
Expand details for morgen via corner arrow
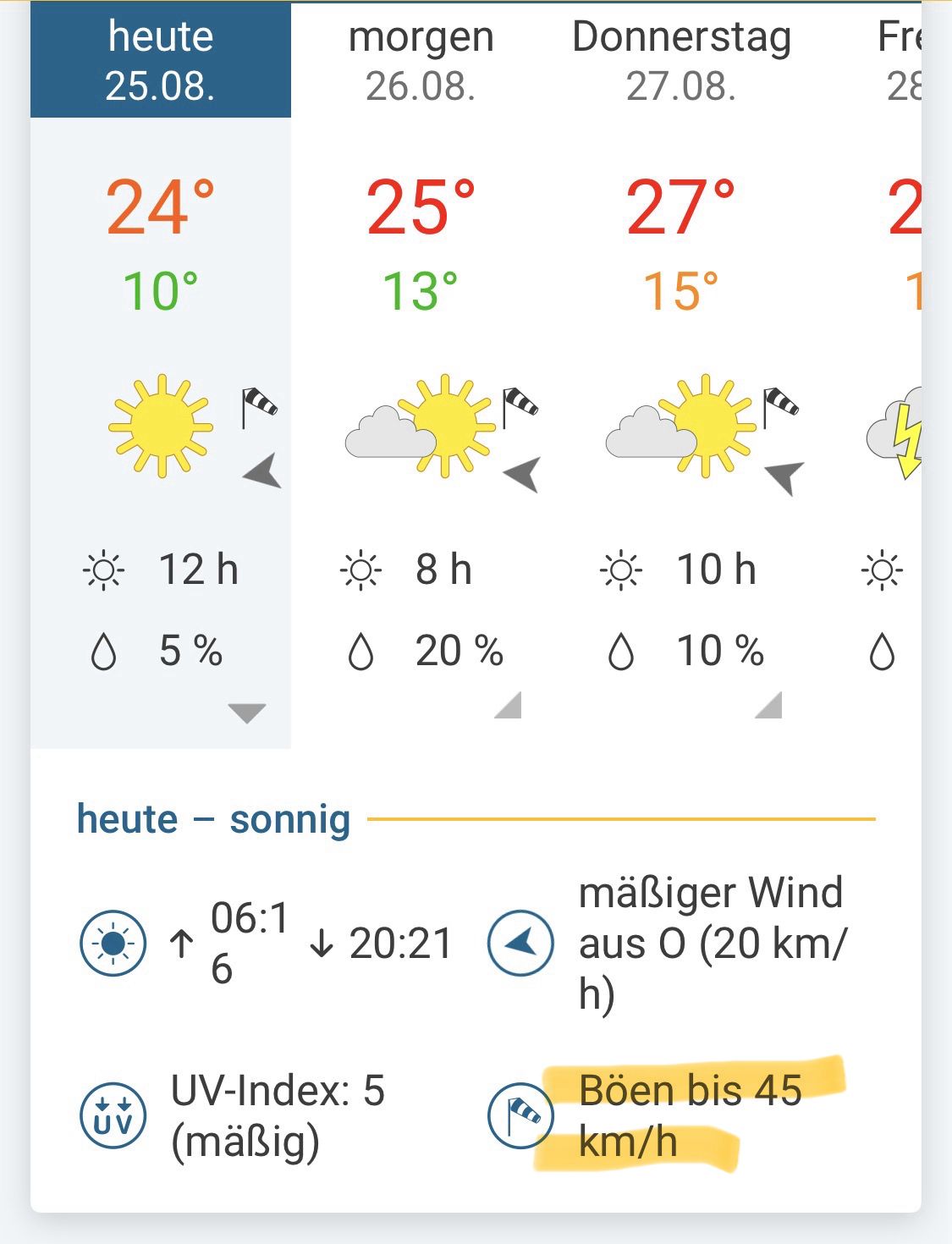[509, 705]
